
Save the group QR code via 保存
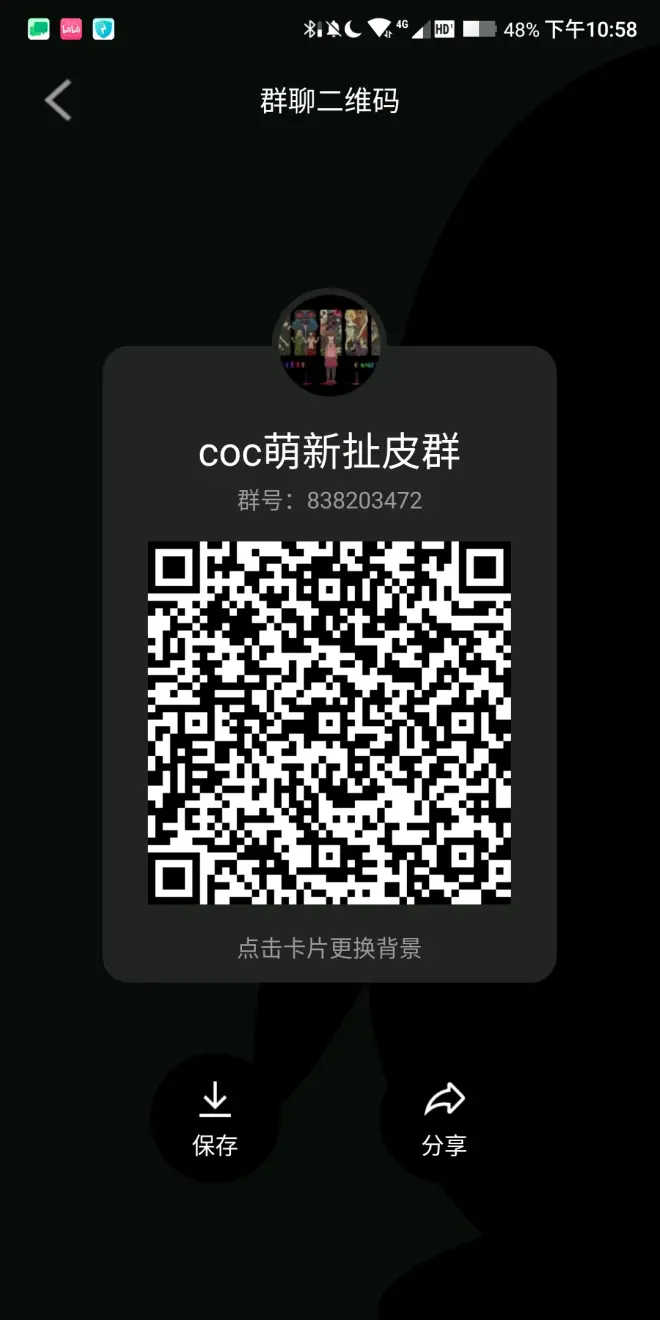point(215,1118)
